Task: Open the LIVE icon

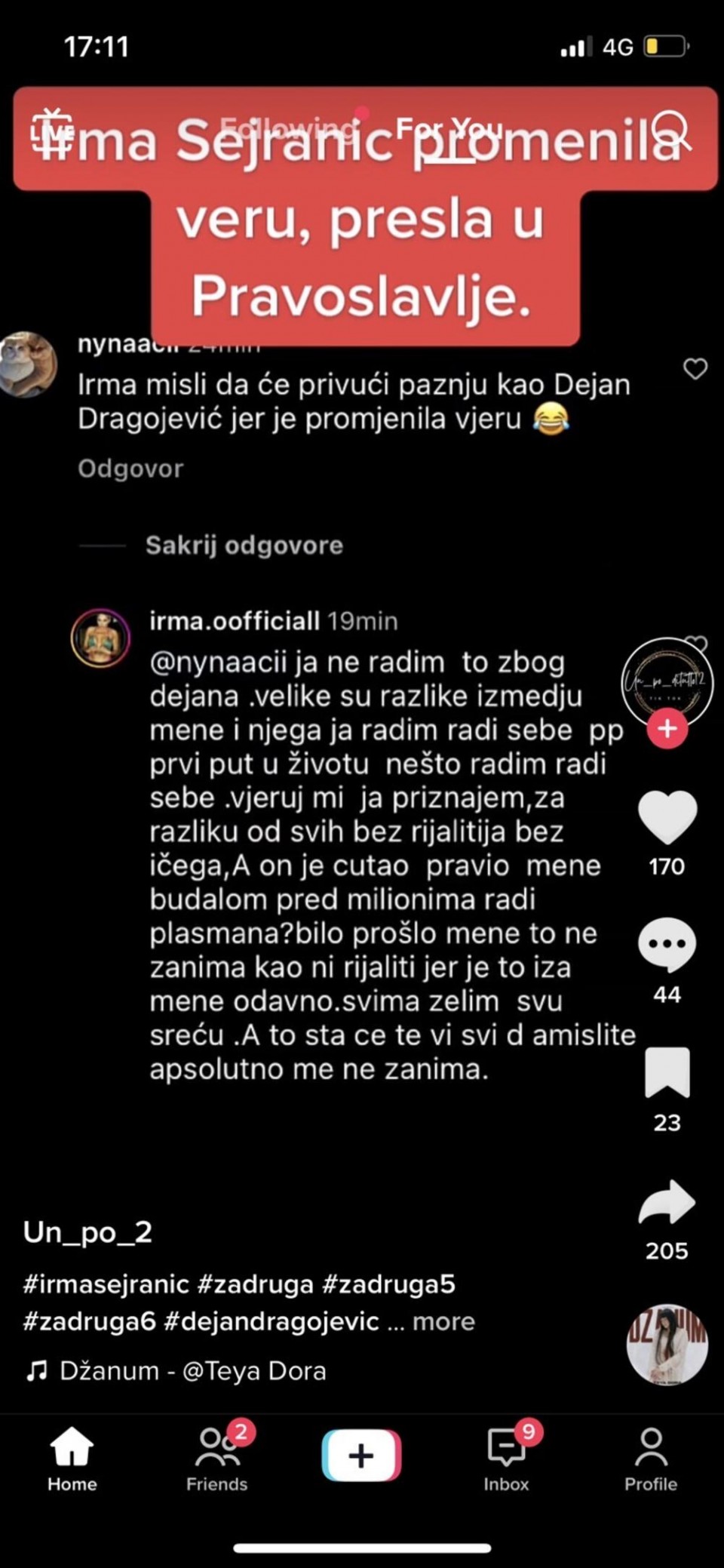Action: coord(51,130)
